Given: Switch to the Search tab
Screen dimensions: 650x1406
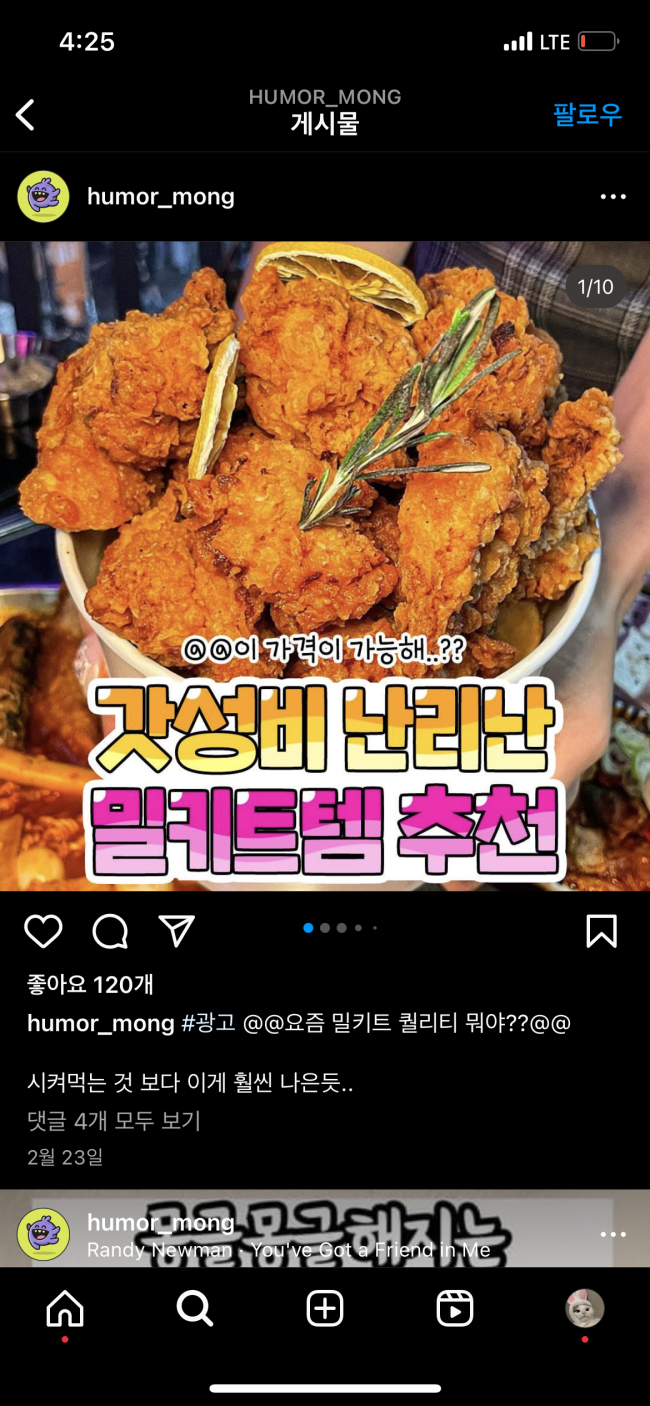Looking at the screenshot, I should pyautogui.click(x=194, y=1308).
